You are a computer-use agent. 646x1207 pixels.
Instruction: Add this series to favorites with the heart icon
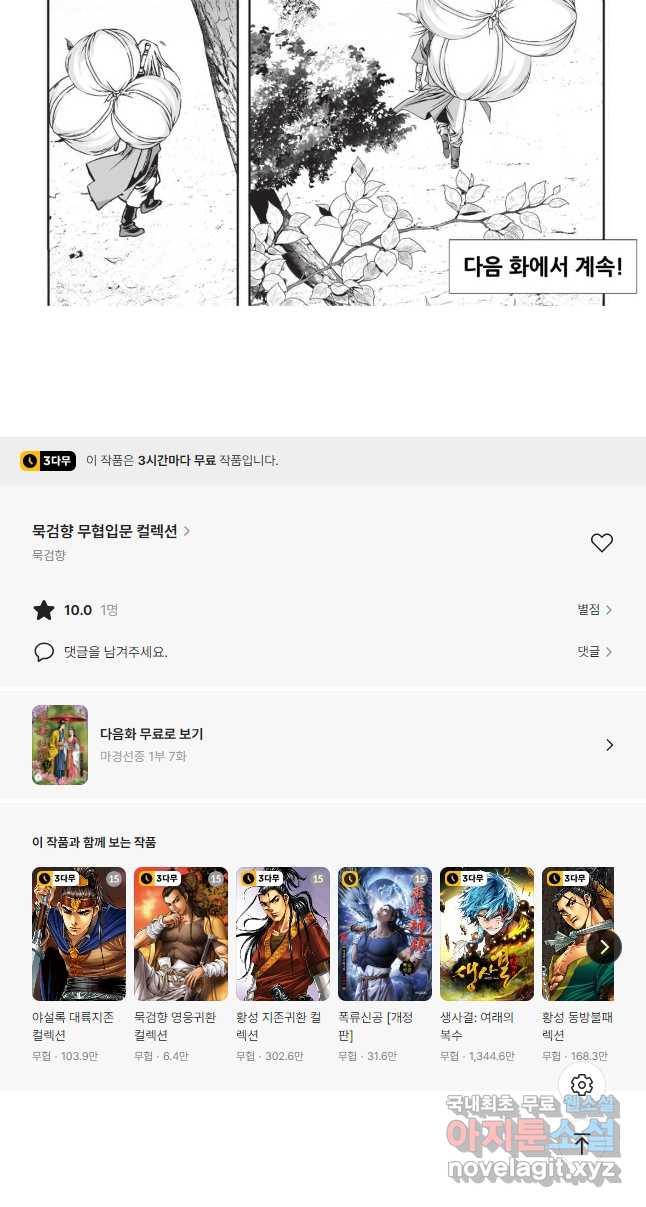point(601,543)
